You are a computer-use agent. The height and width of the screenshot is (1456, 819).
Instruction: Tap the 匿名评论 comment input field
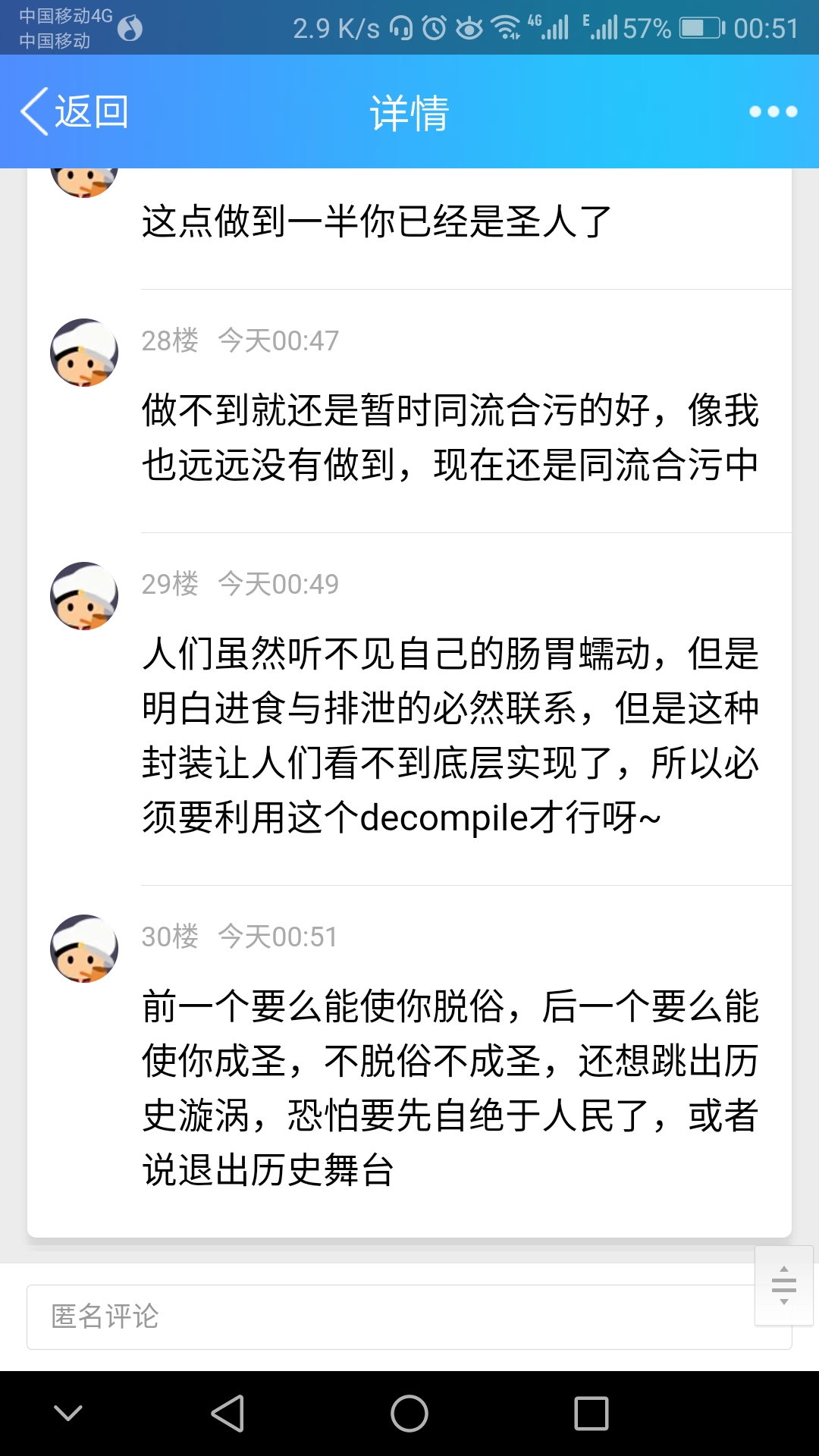coord(394,1316)
